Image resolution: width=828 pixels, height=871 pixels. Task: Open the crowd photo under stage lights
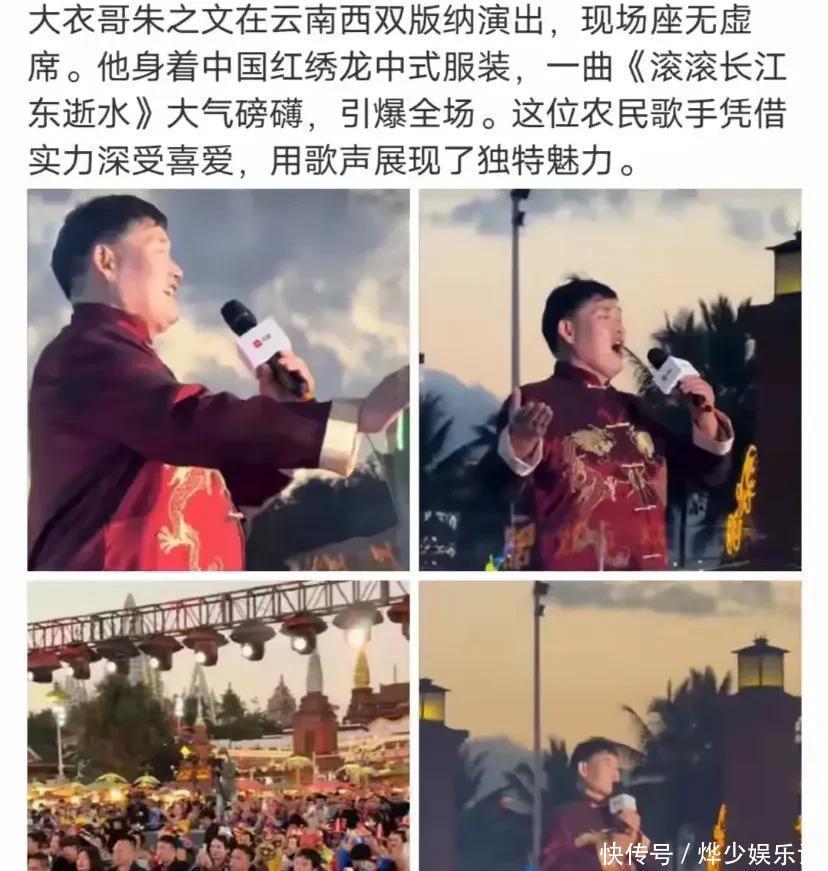point(218,724)
